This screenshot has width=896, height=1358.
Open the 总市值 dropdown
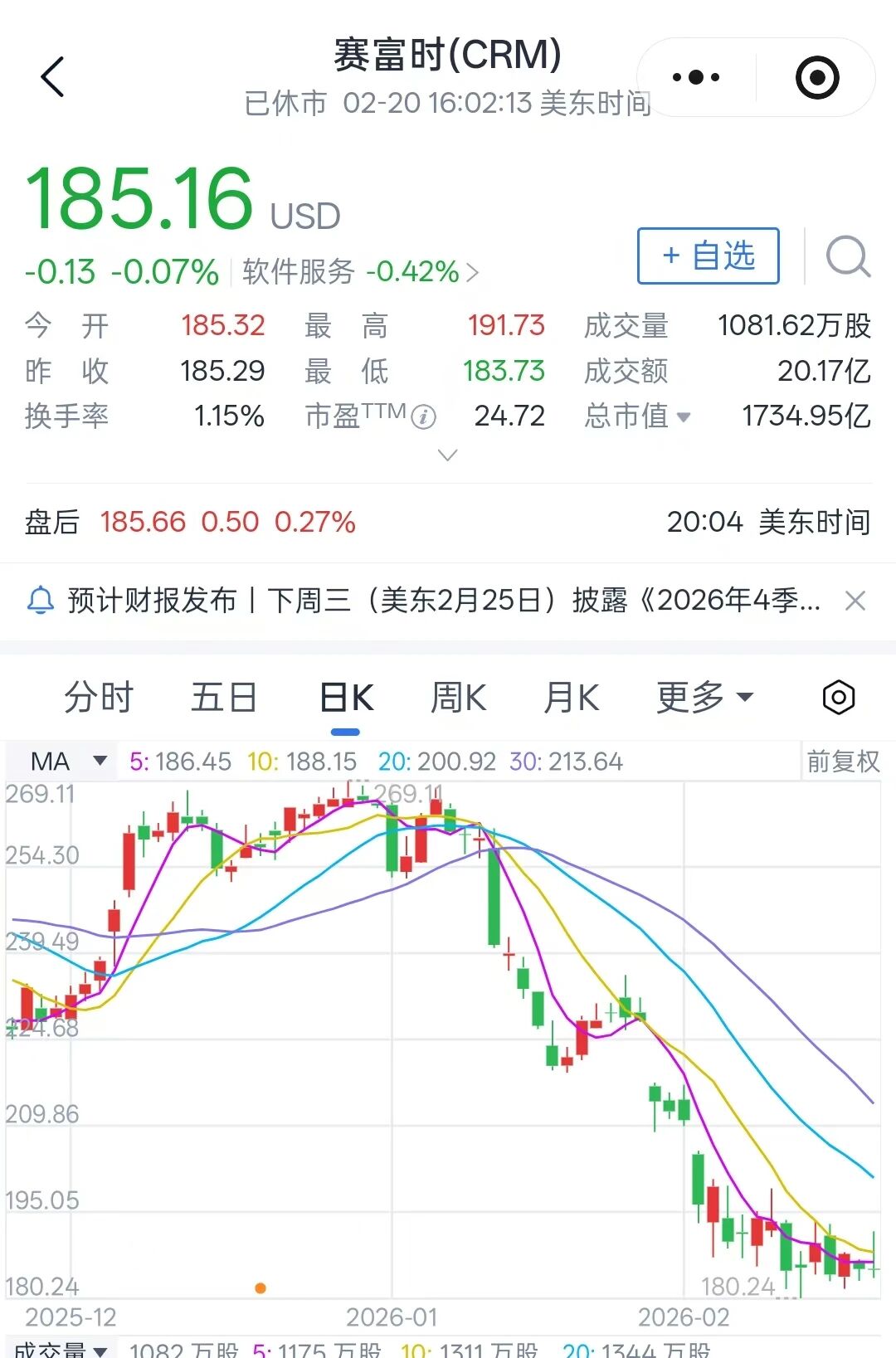637,416
